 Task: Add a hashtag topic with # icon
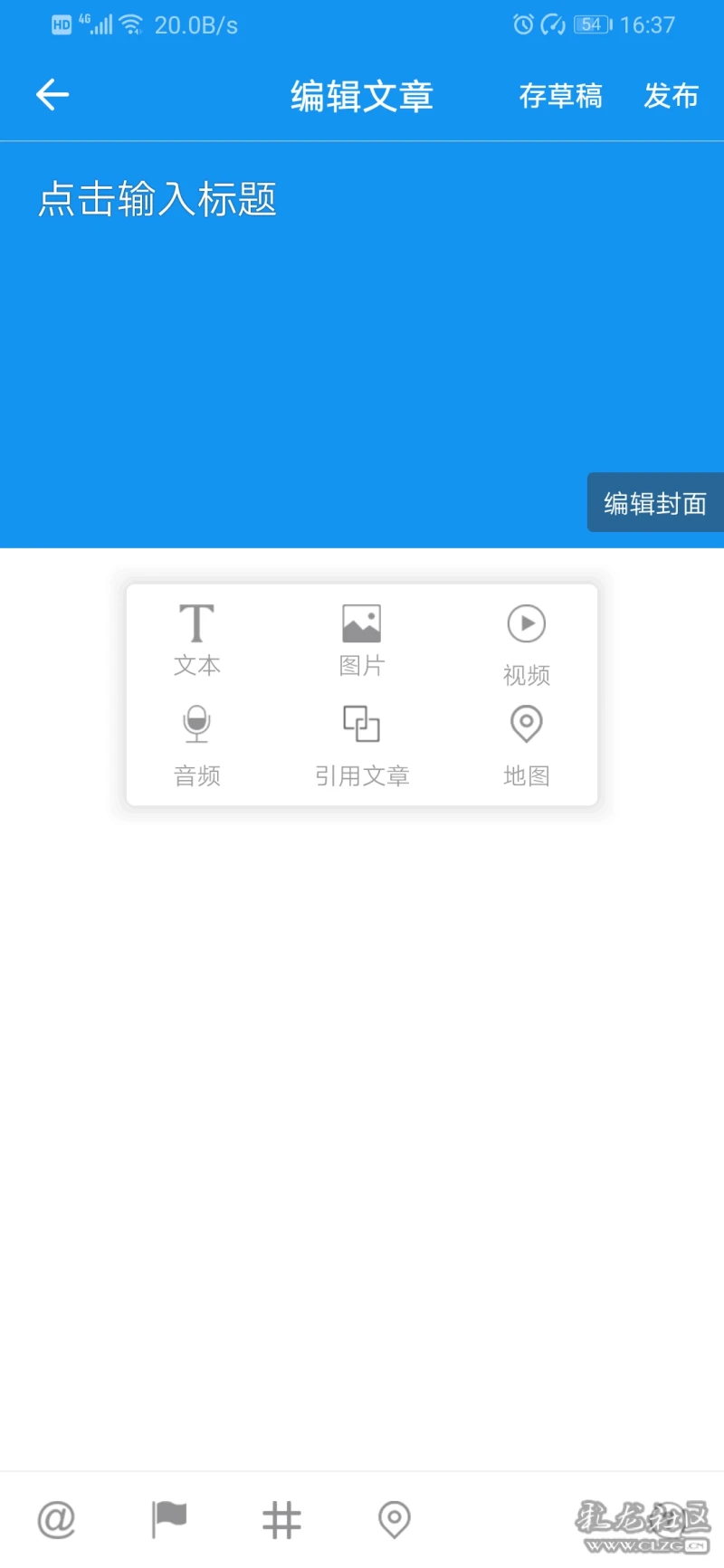pos(281,1519)
